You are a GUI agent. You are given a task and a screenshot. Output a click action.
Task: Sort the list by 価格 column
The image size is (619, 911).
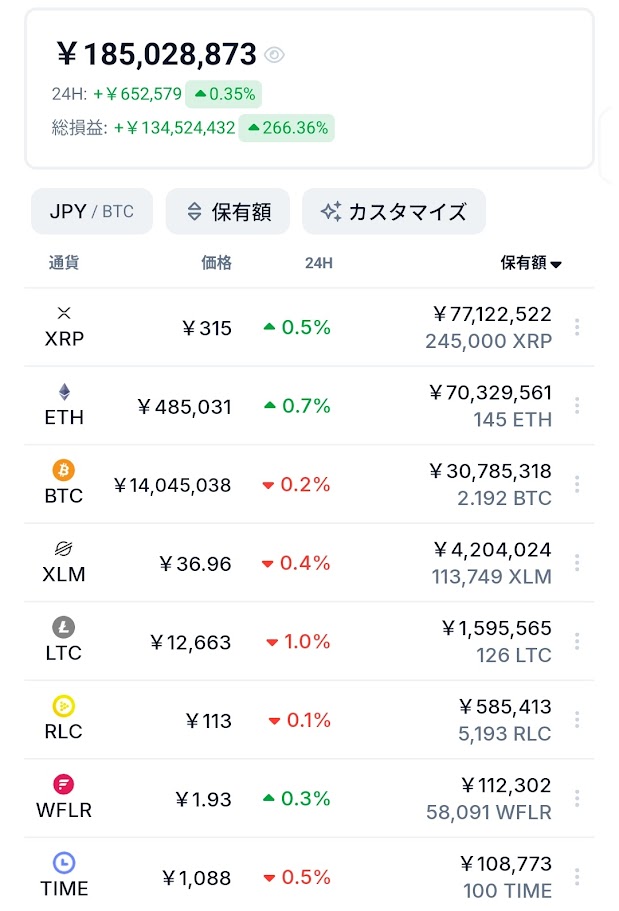(x=216, y=263)
